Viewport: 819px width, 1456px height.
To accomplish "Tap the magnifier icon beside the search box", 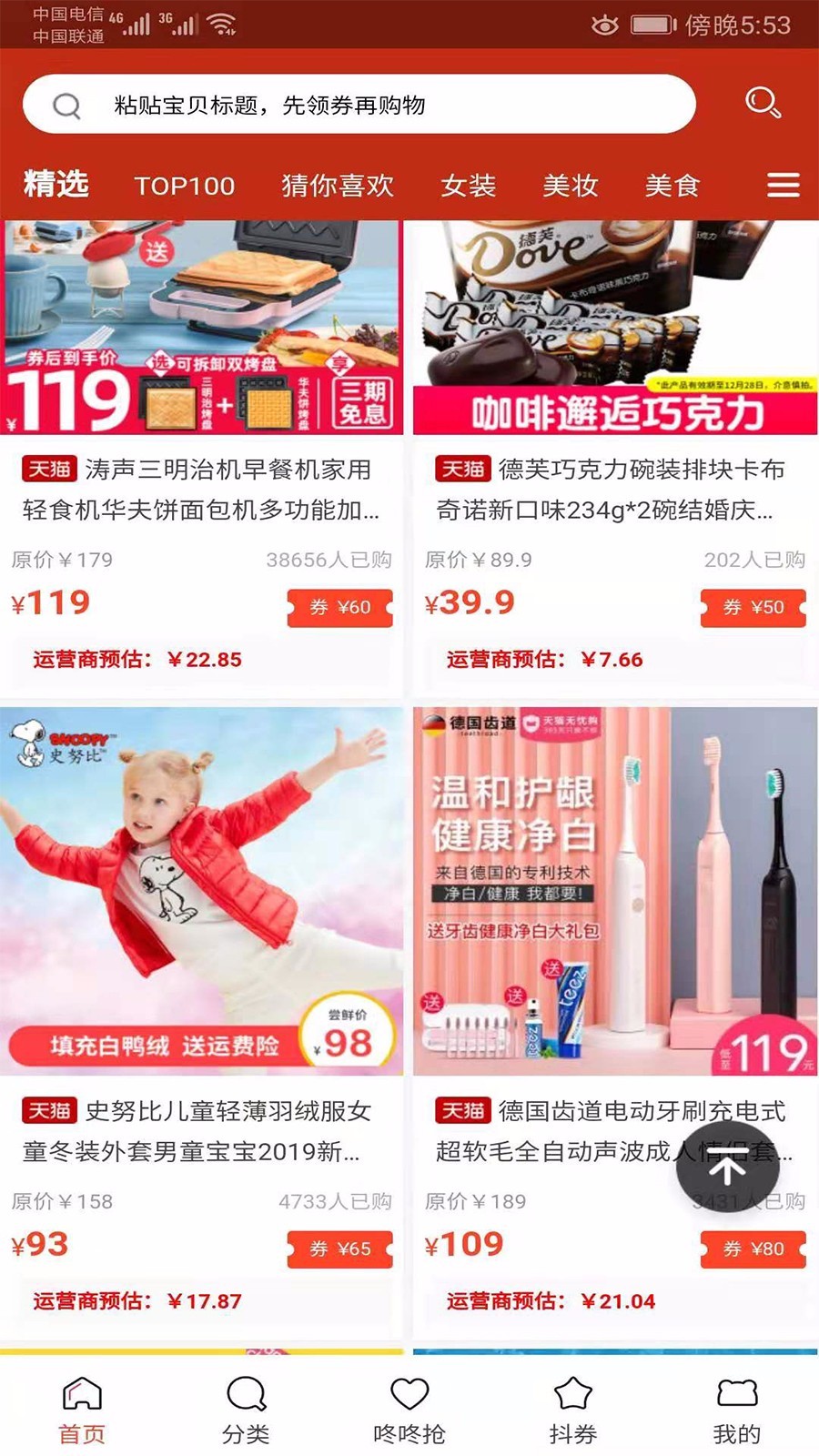I will [763, 103].
